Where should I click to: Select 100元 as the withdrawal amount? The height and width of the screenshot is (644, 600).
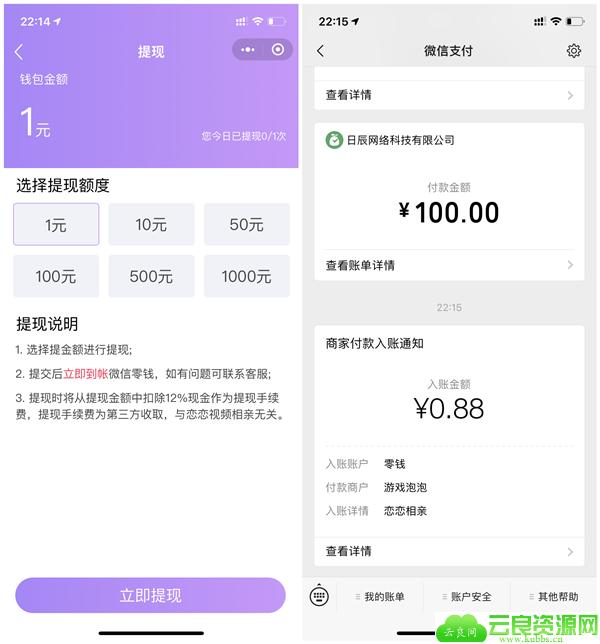tap(56, 276)
